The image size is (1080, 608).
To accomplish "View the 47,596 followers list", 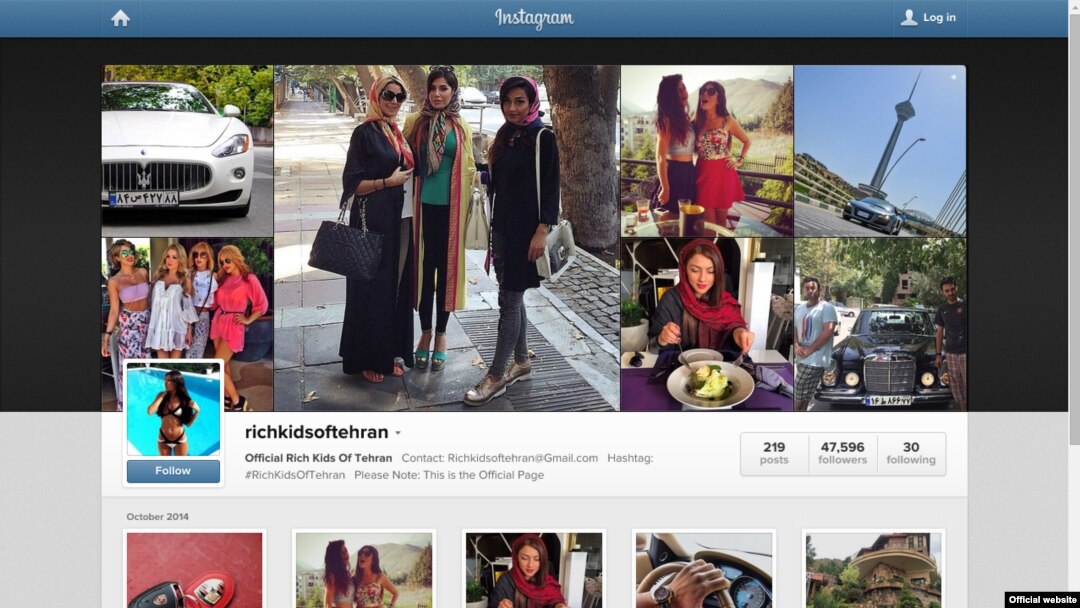I will (x=842, y=453).
